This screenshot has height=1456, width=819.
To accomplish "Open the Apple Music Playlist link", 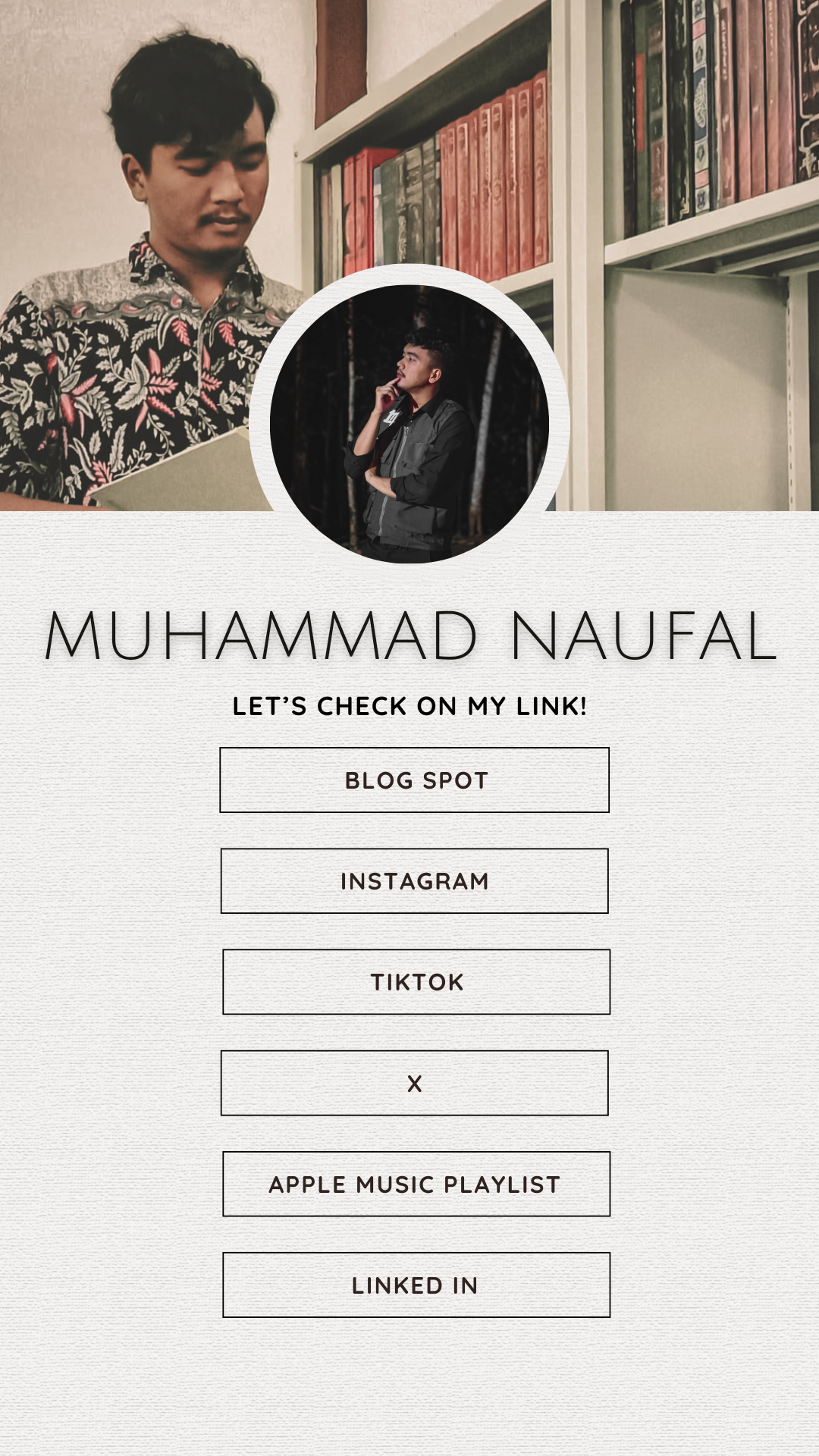I will (416, 1184).
